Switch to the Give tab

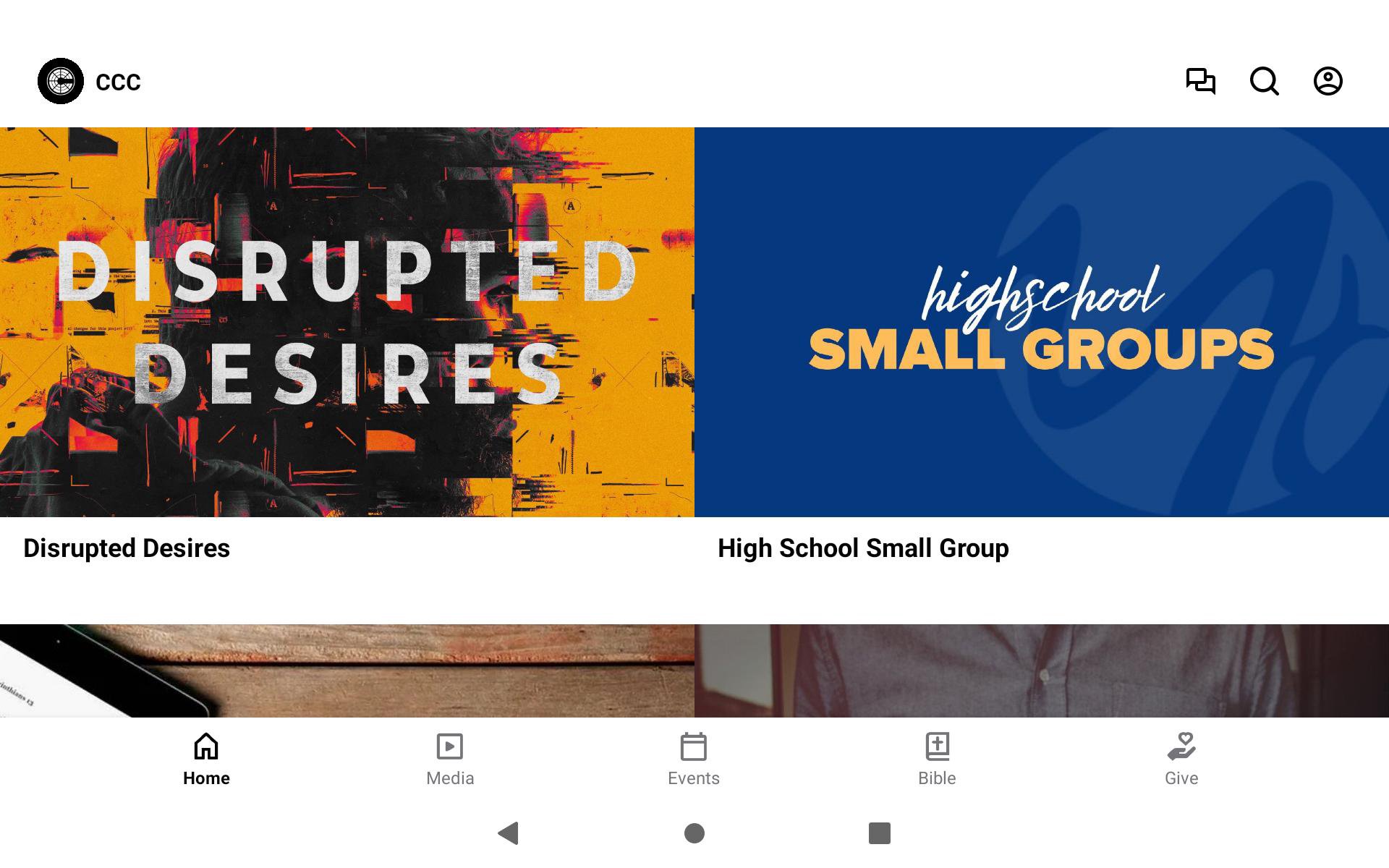coord(1181,759)
